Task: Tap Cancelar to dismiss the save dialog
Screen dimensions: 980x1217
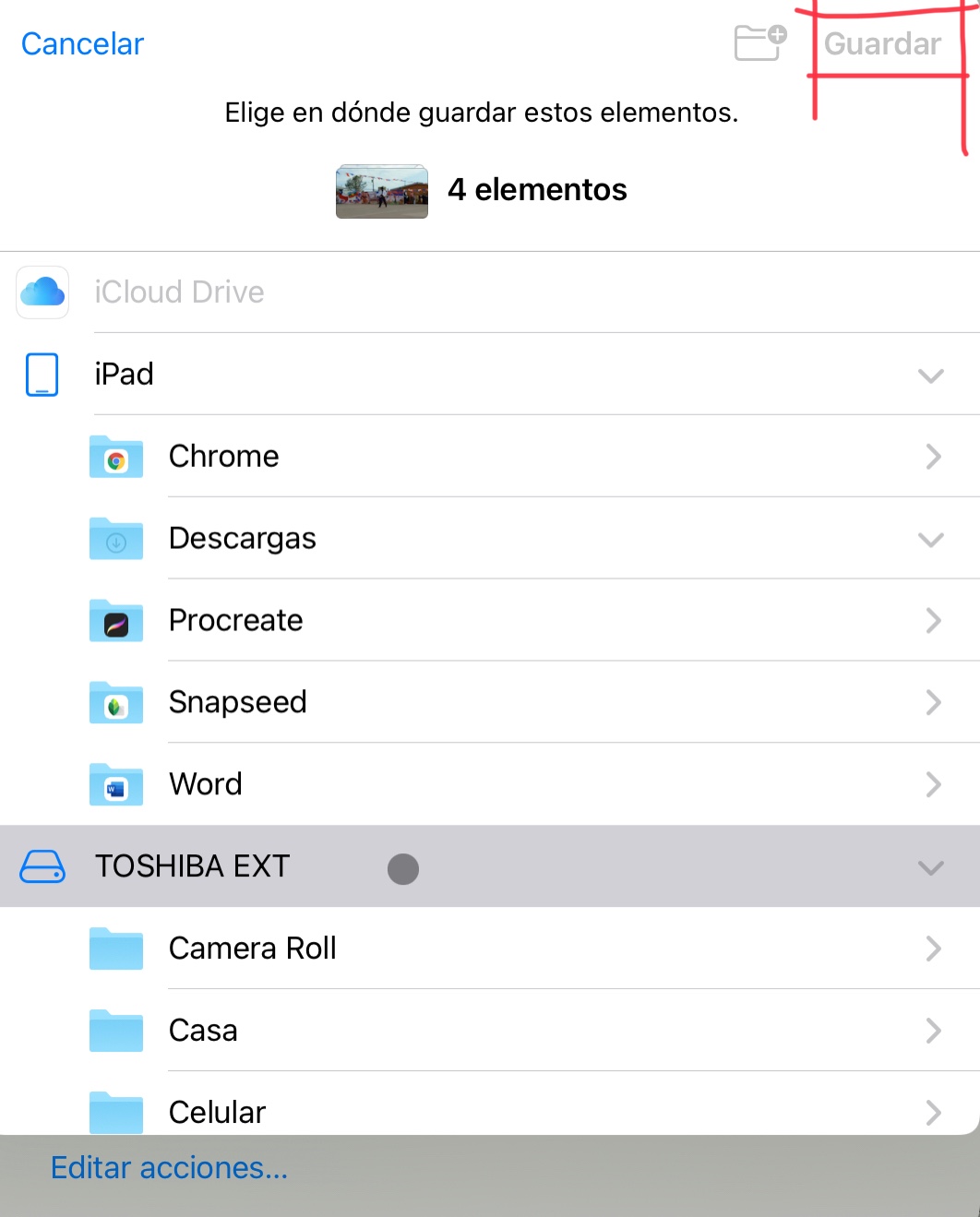Action: point(82,43)
